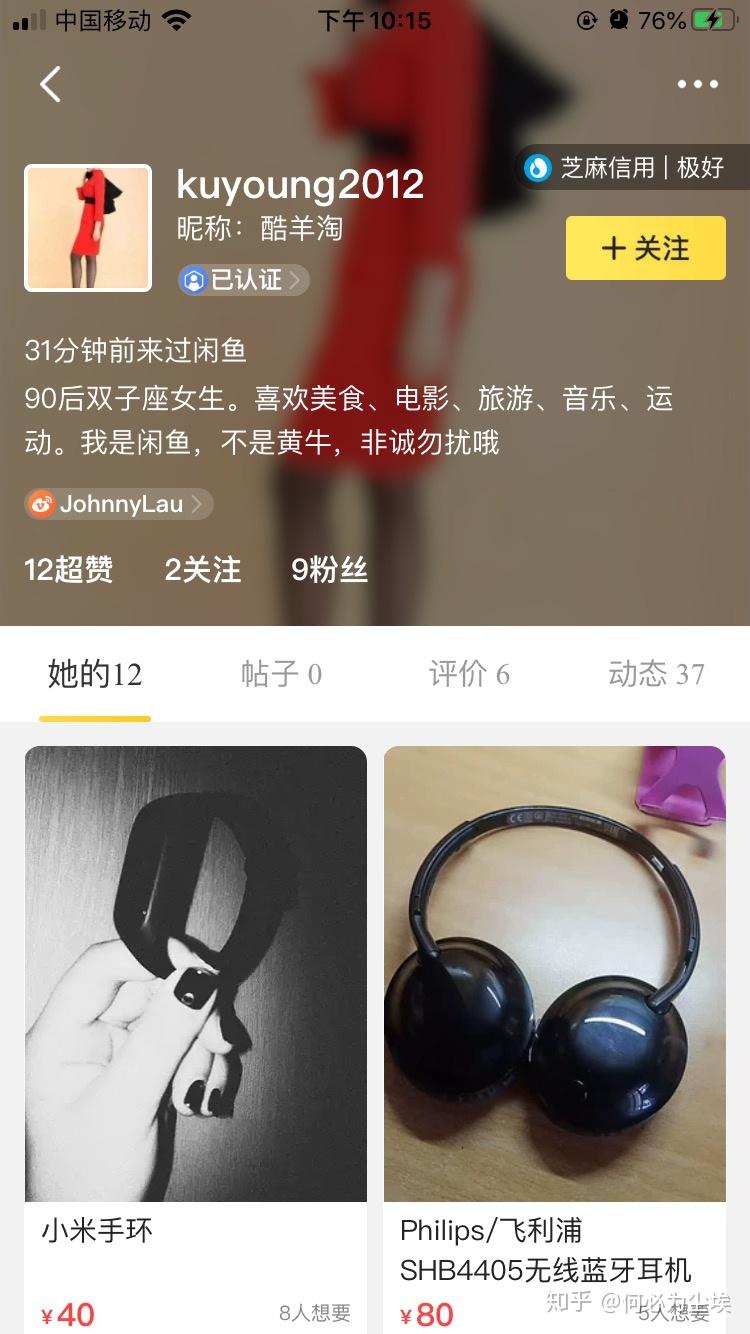Follow kuyoung2012 with the 关注 button
The width and height of the screenshot is (750, 1334).
[645, 248]
